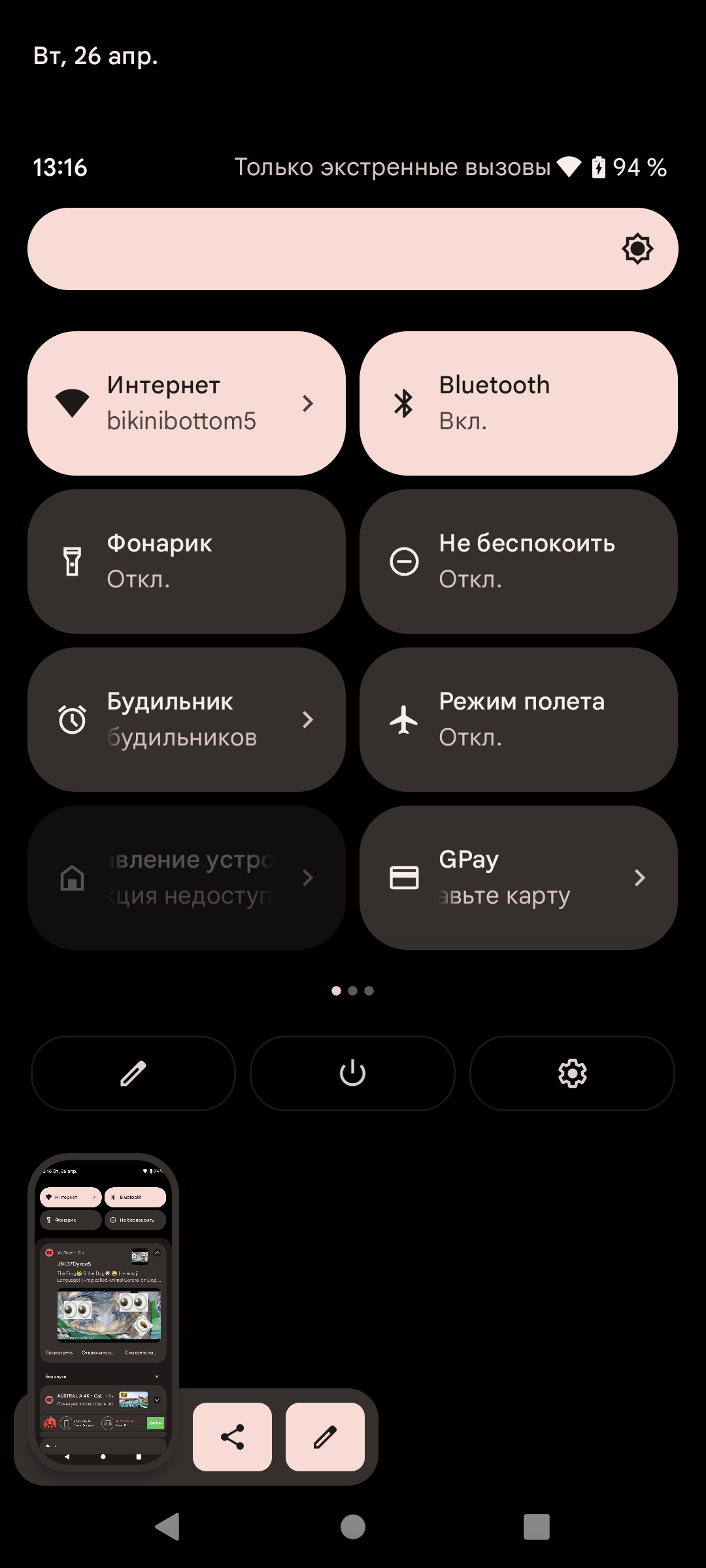Go to the home screen
This screenshot has width=706, height=1568.
pos(353,1527)
